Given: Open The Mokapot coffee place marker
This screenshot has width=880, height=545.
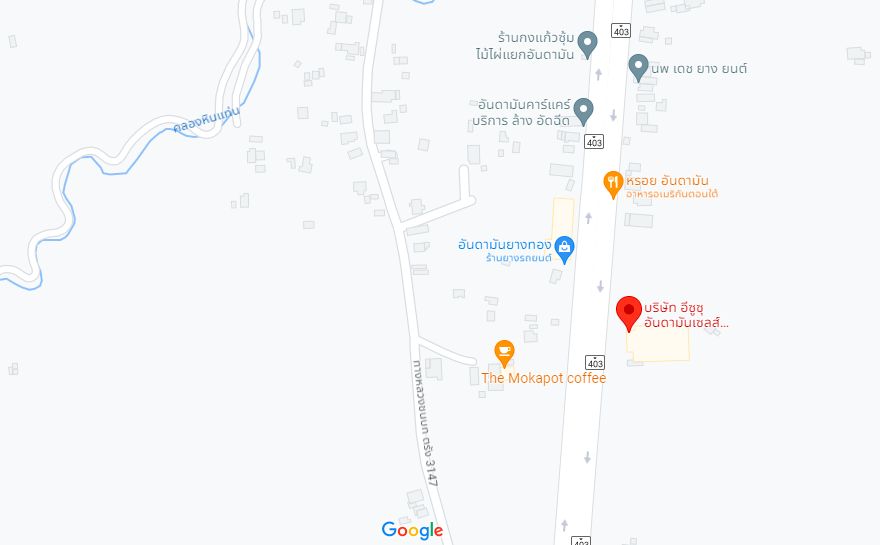Looking at the screenshot, I should (x=504, y=352).
